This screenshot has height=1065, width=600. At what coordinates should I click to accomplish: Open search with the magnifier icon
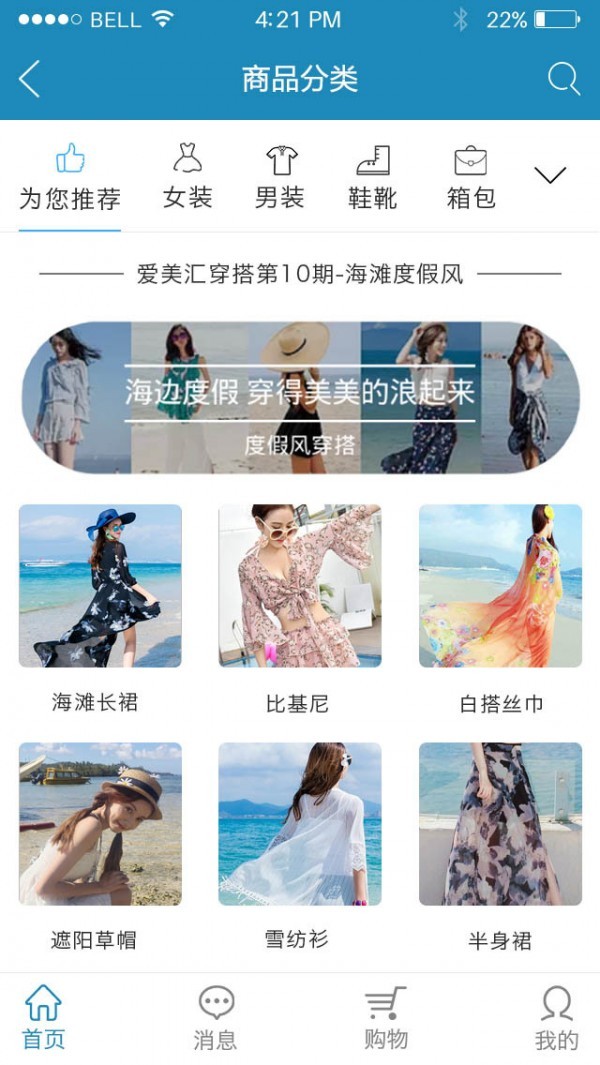[x=563, y=79]
